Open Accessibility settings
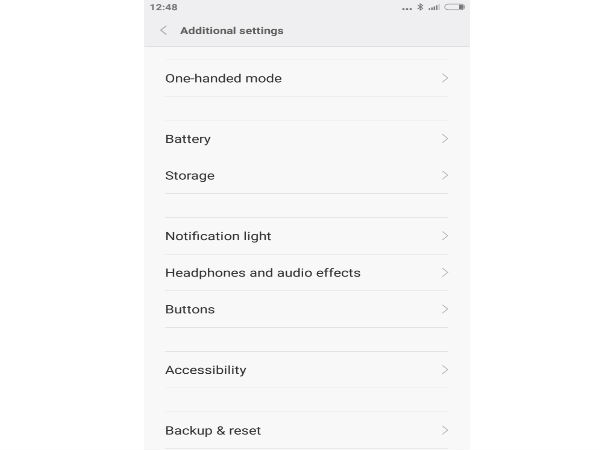The height and width of the screenshot is (450, 600). click(x=305, y=370)
